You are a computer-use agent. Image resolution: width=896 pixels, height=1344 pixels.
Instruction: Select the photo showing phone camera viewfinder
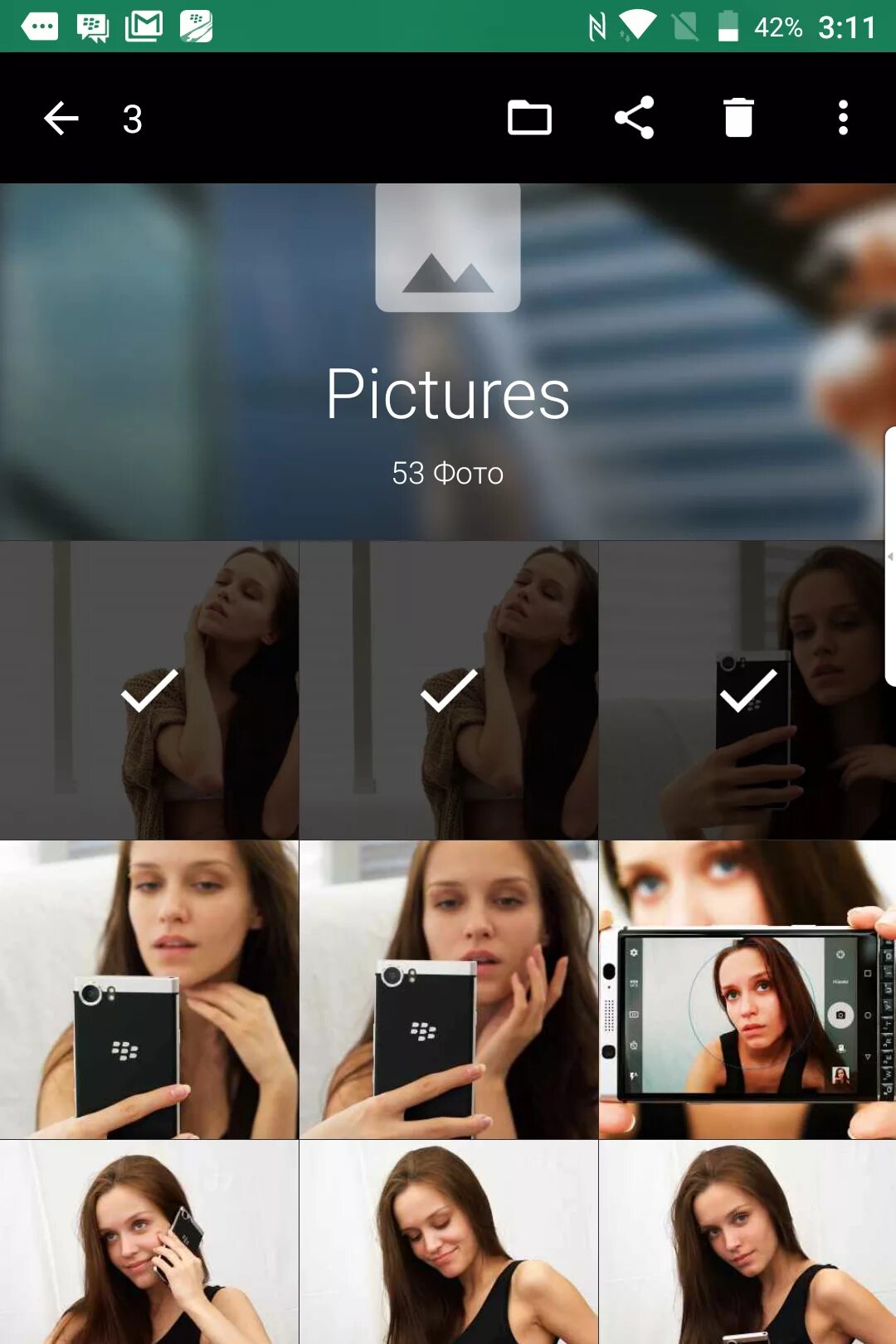click(x=747, y=990)
